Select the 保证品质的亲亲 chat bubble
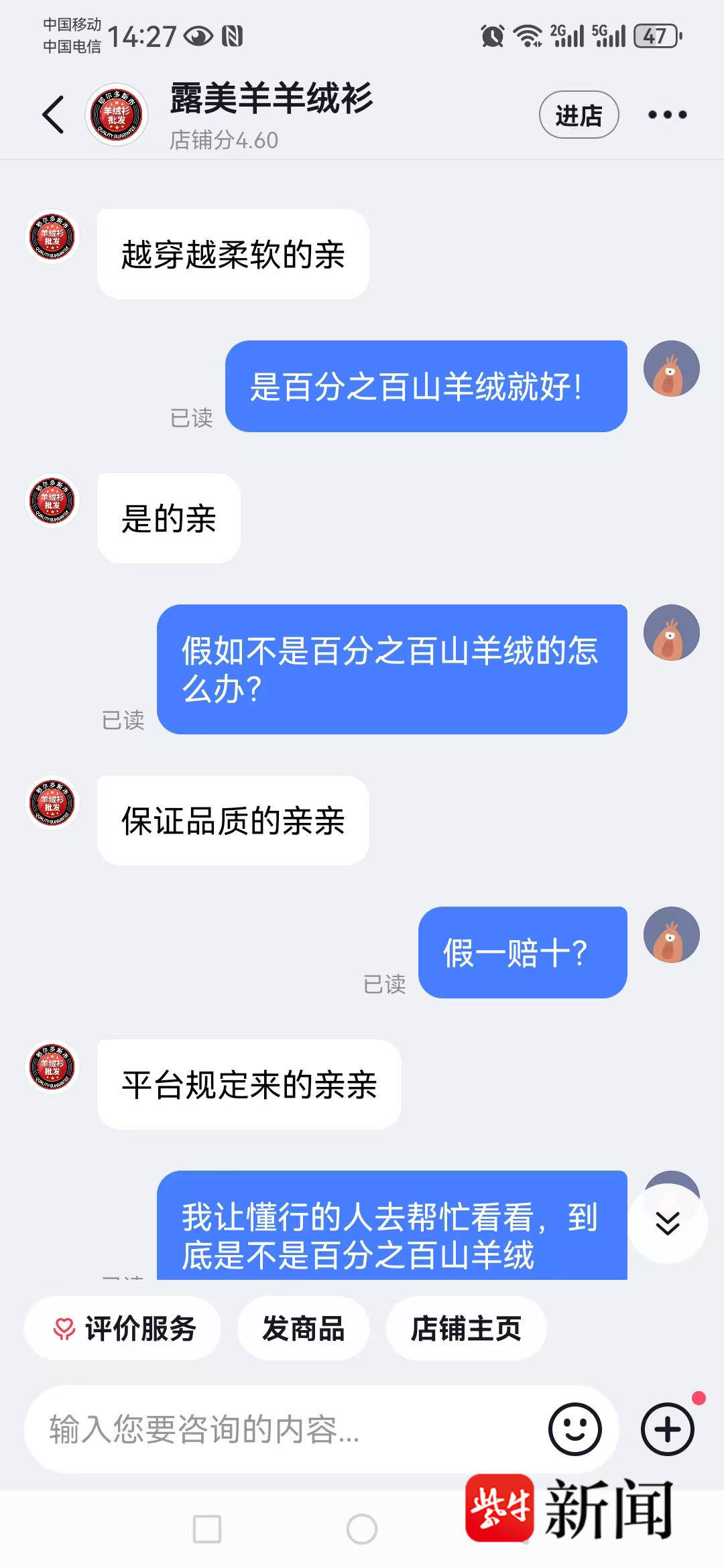Viewport: 724px width, 1568px height. click(233, 821)
